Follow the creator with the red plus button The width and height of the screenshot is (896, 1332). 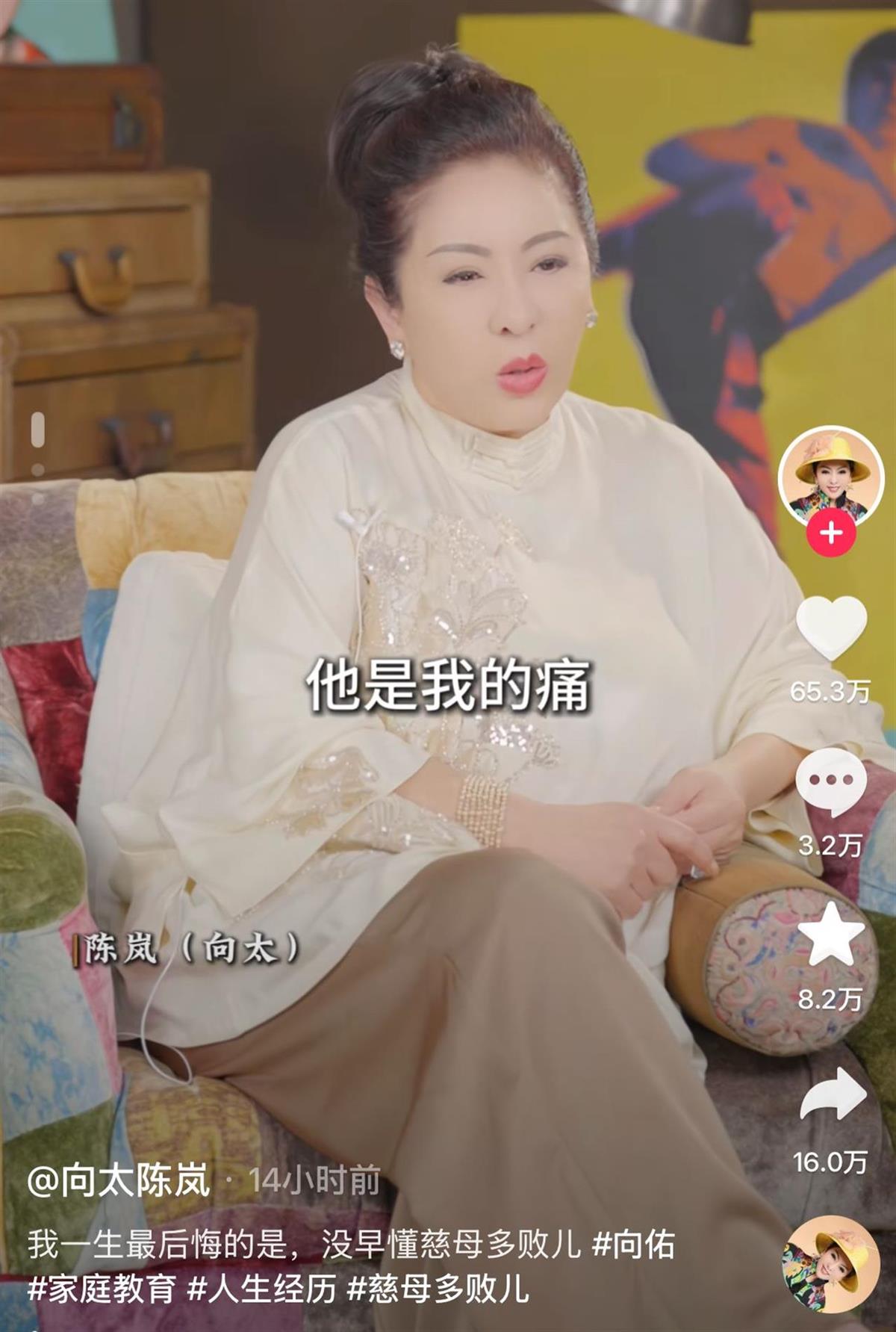(x=831, y=533)
